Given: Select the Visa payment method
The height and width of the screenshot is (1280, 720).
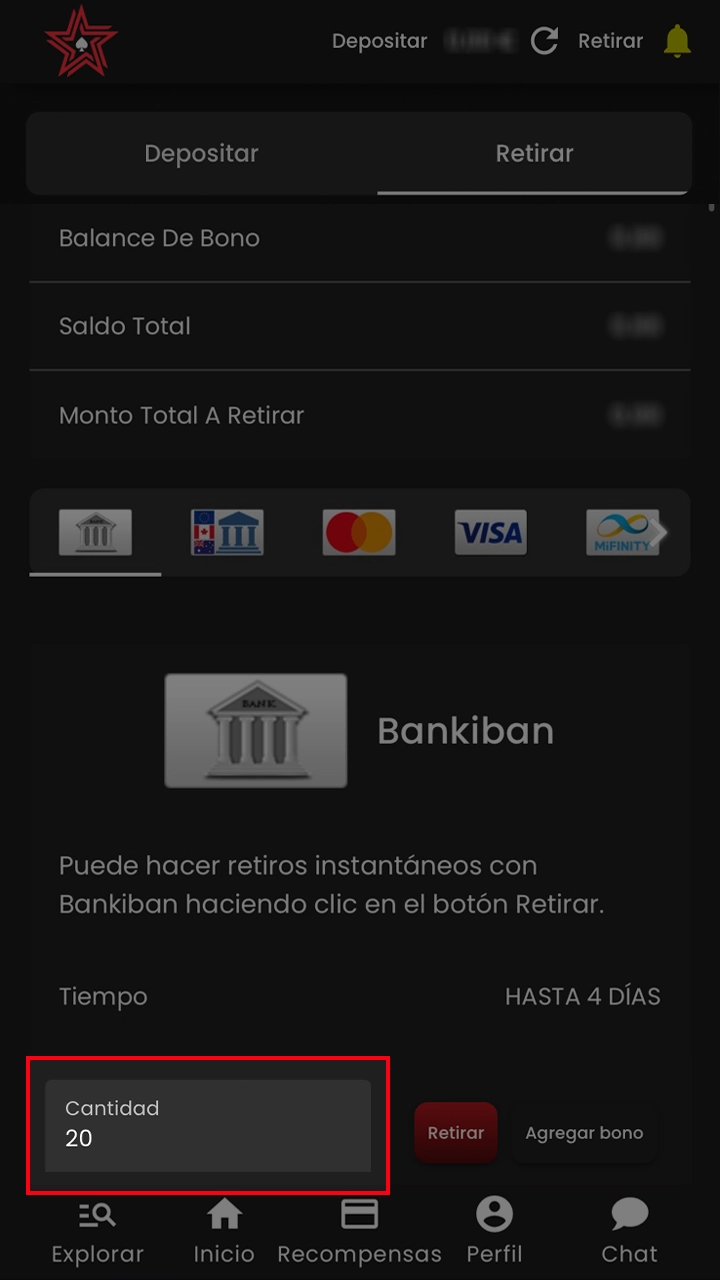Looking at the screenshot, I should click(490, 533).
